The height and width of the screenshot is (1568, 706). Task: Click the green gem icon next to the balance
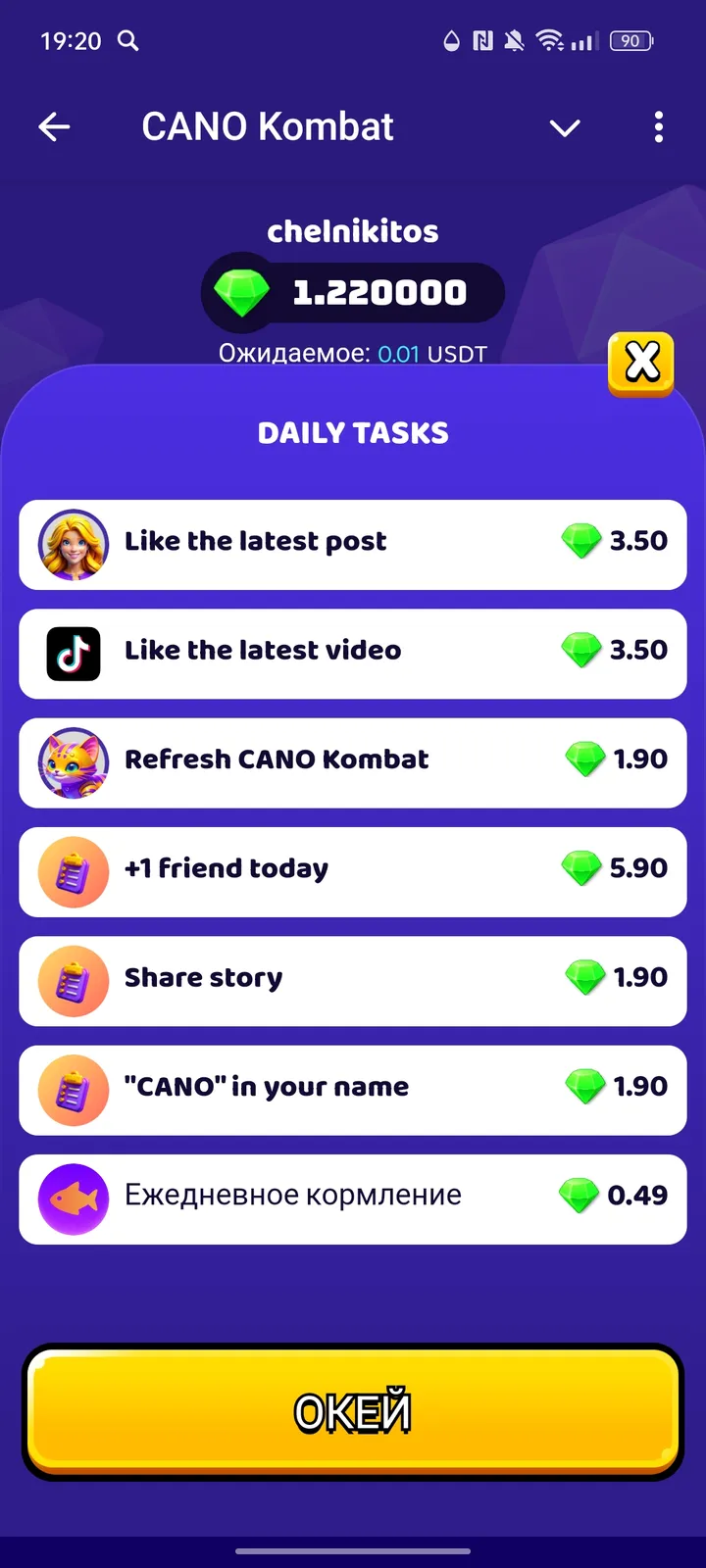click(242, 291)
